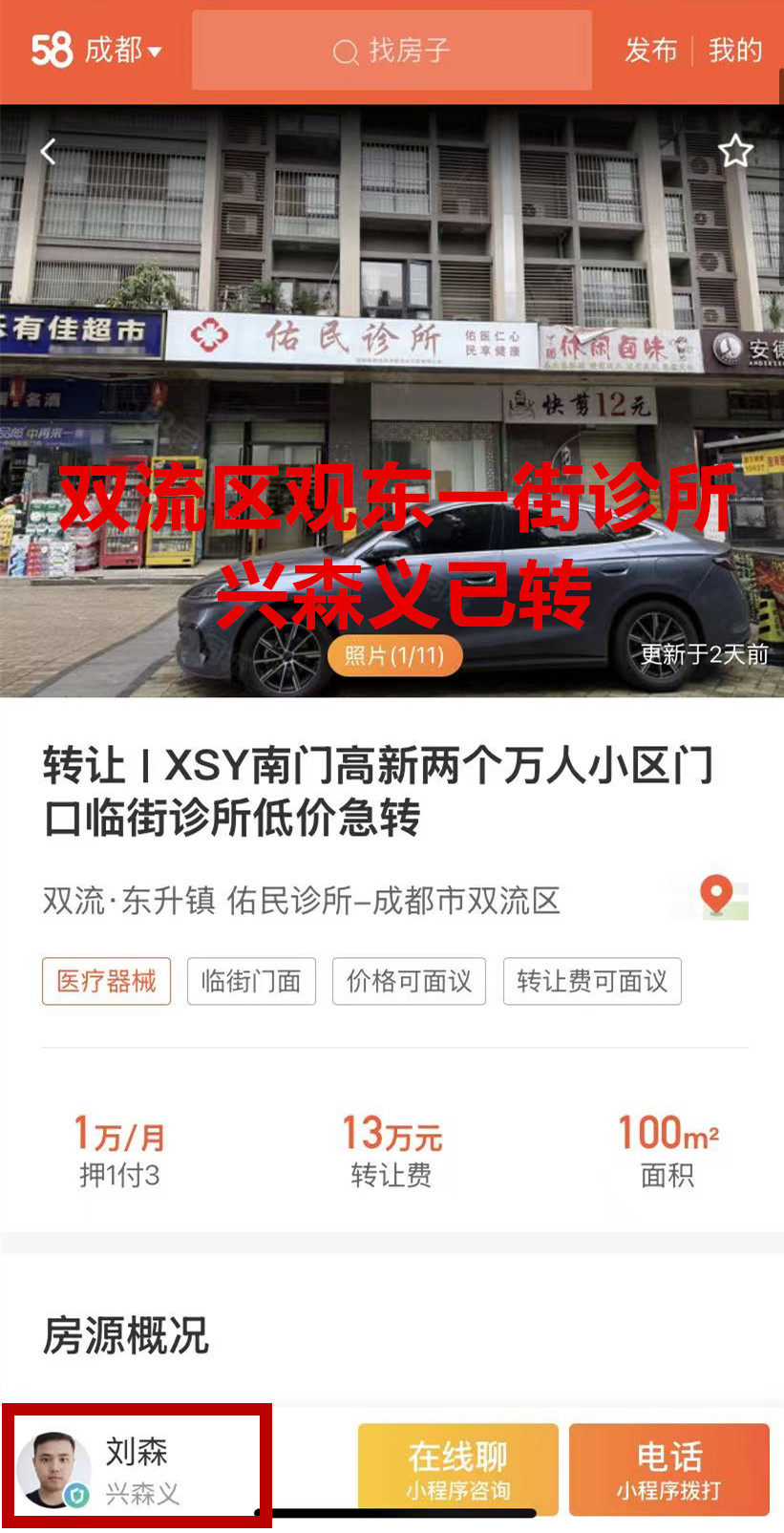Open 我的 account page

[x=734, y=50]
